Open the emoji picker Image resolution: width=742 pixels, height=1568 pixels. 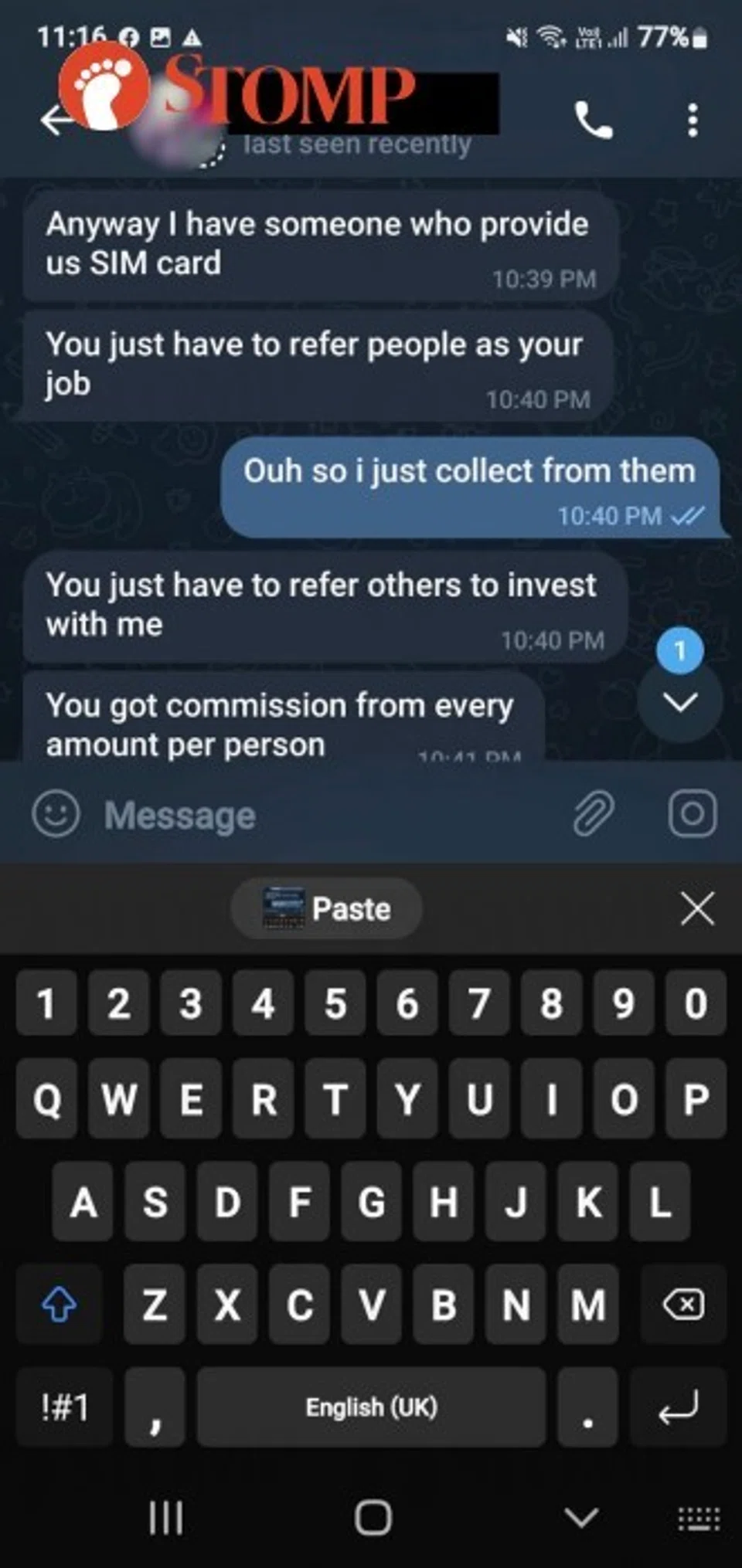pyautogui.click(x=56, y=813)
